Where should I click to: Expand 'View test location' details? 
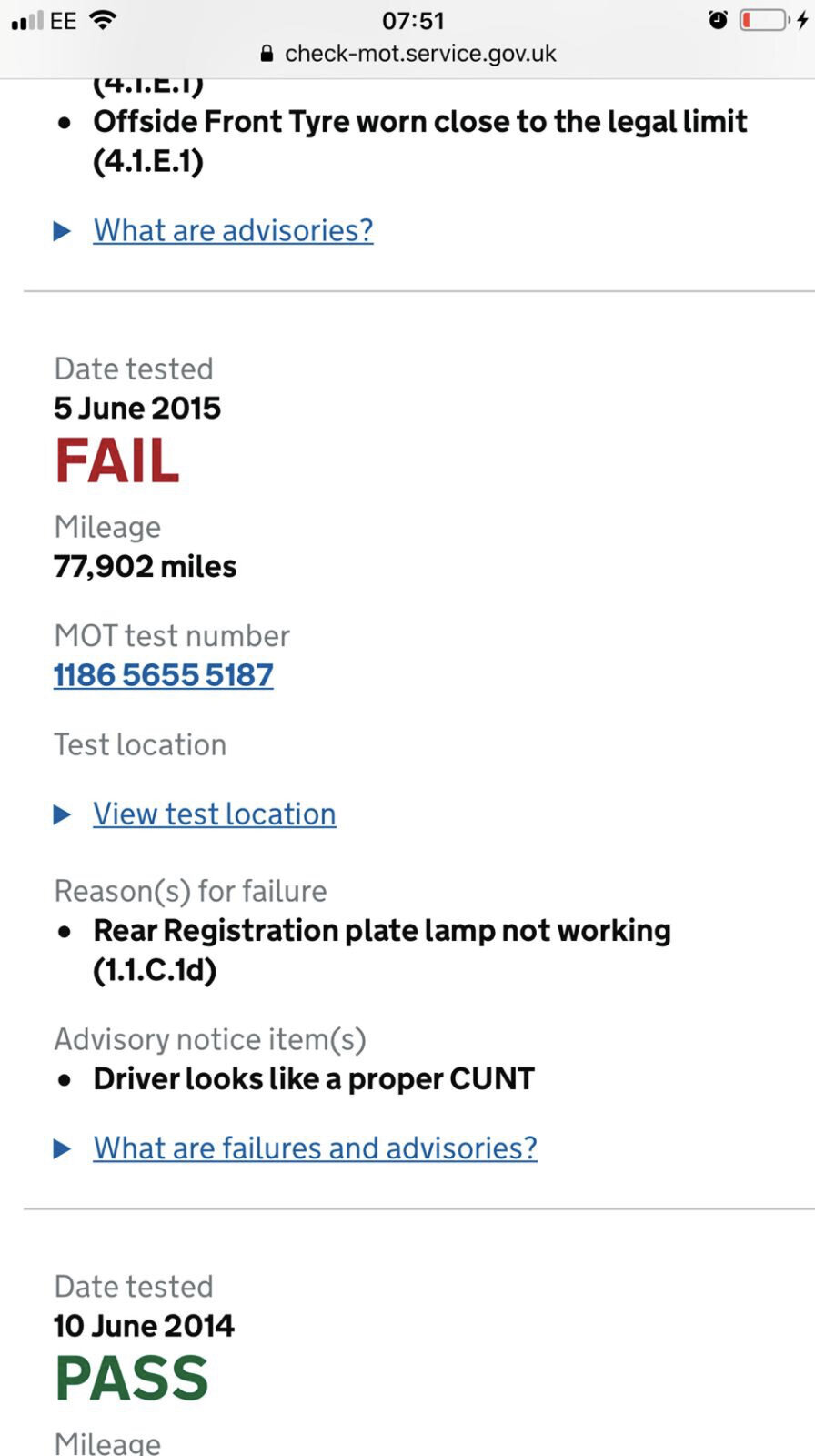coord(214,814)
